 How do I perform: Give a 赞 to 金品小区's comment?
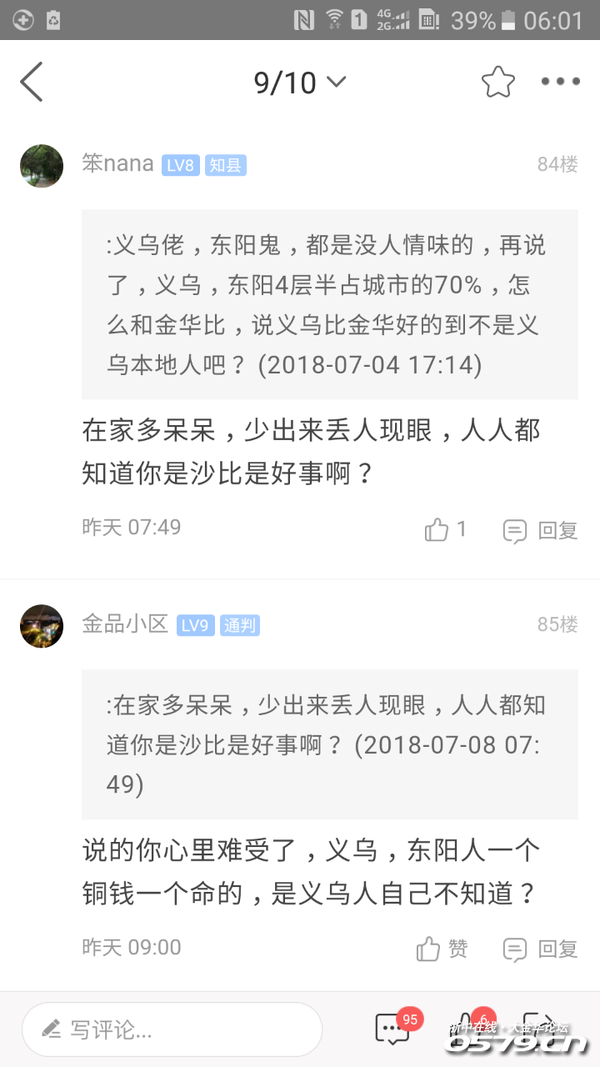pyautogui.click(x=442, y=948)
